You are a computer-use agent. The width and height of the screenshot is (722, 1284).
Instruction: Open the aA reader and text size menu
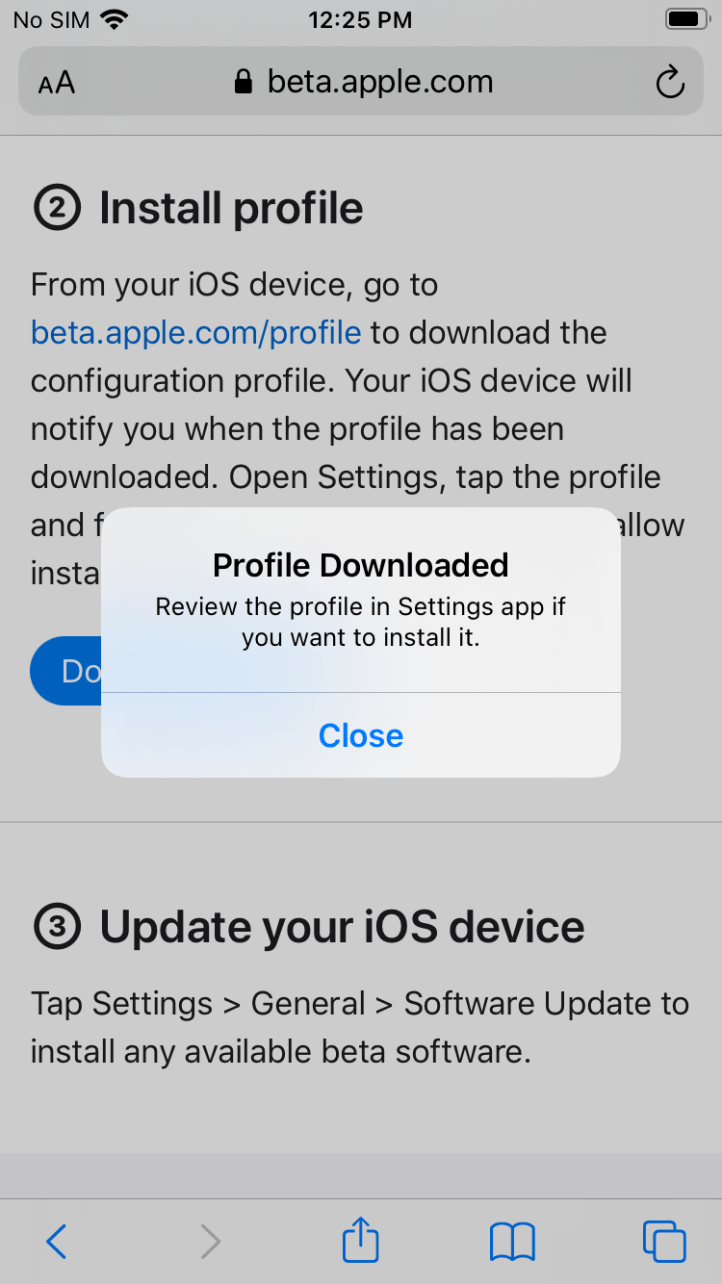(x=57, y=83)
